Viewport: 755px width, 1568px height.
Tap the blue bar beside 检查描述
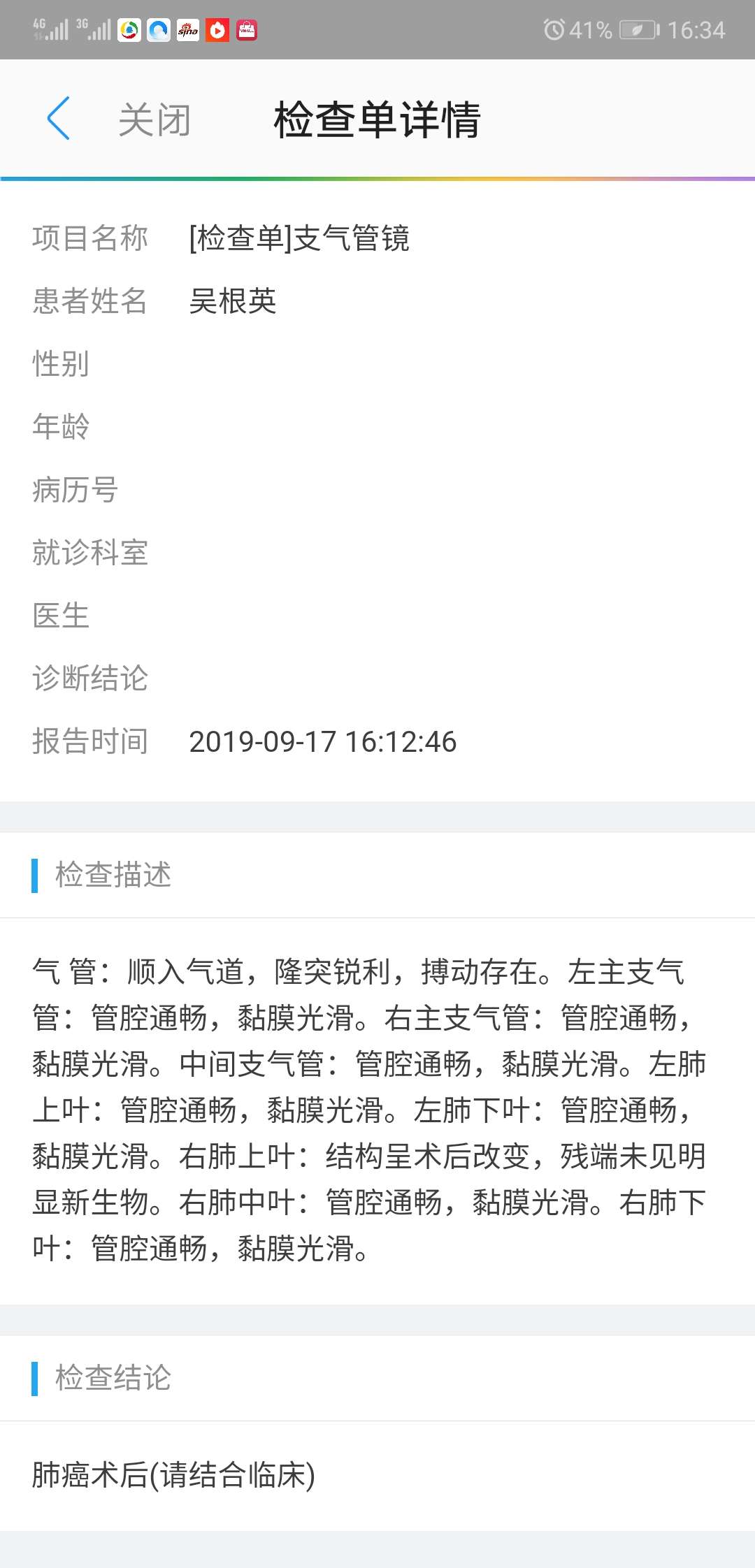34,875
